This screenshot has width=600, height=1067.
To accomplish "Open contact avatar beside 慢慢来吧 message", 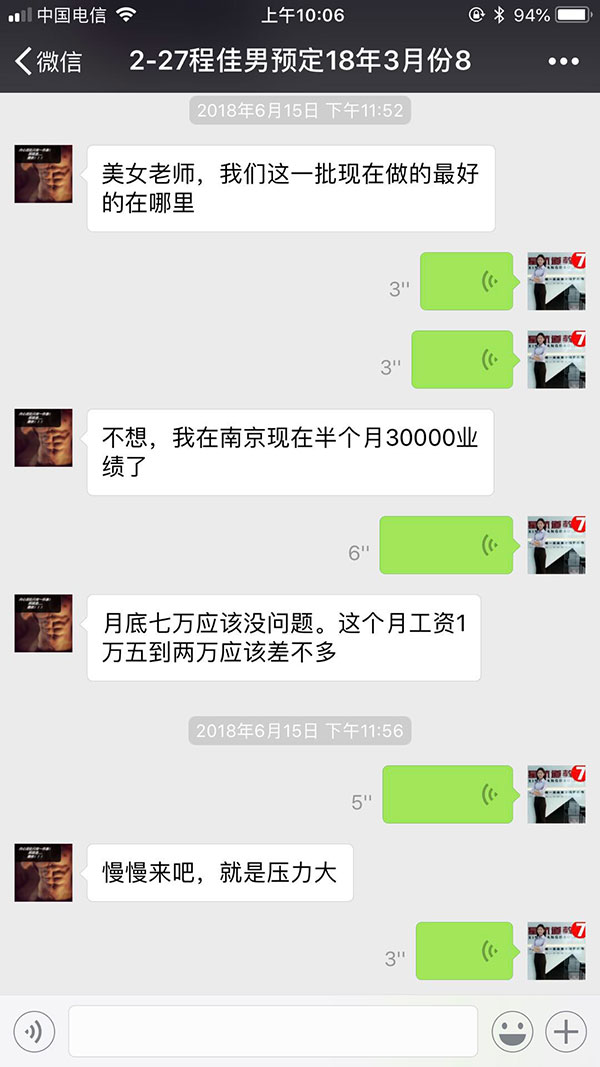I will click(x=43, y=872).
